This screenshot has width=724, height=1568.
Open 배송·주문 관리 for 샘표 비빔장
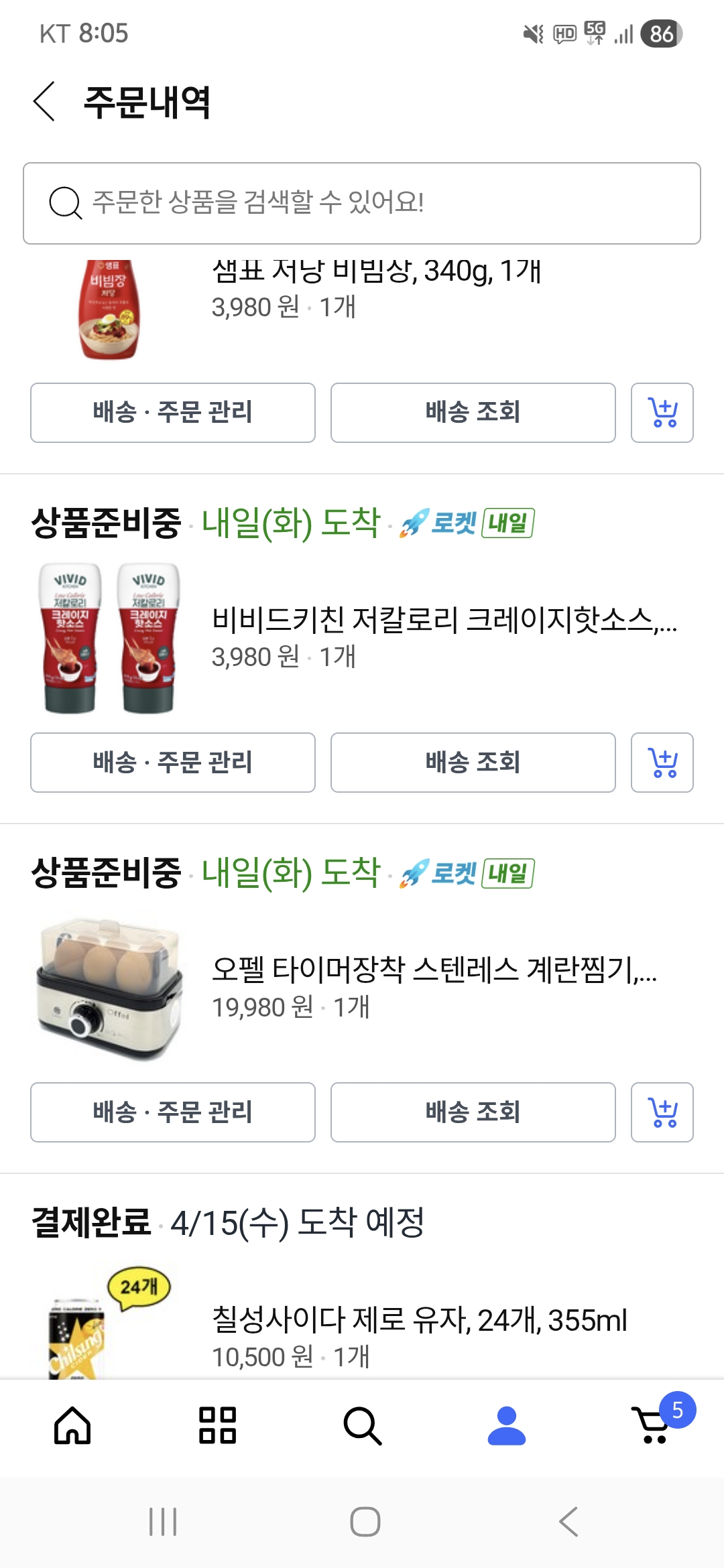click(173, 413)
